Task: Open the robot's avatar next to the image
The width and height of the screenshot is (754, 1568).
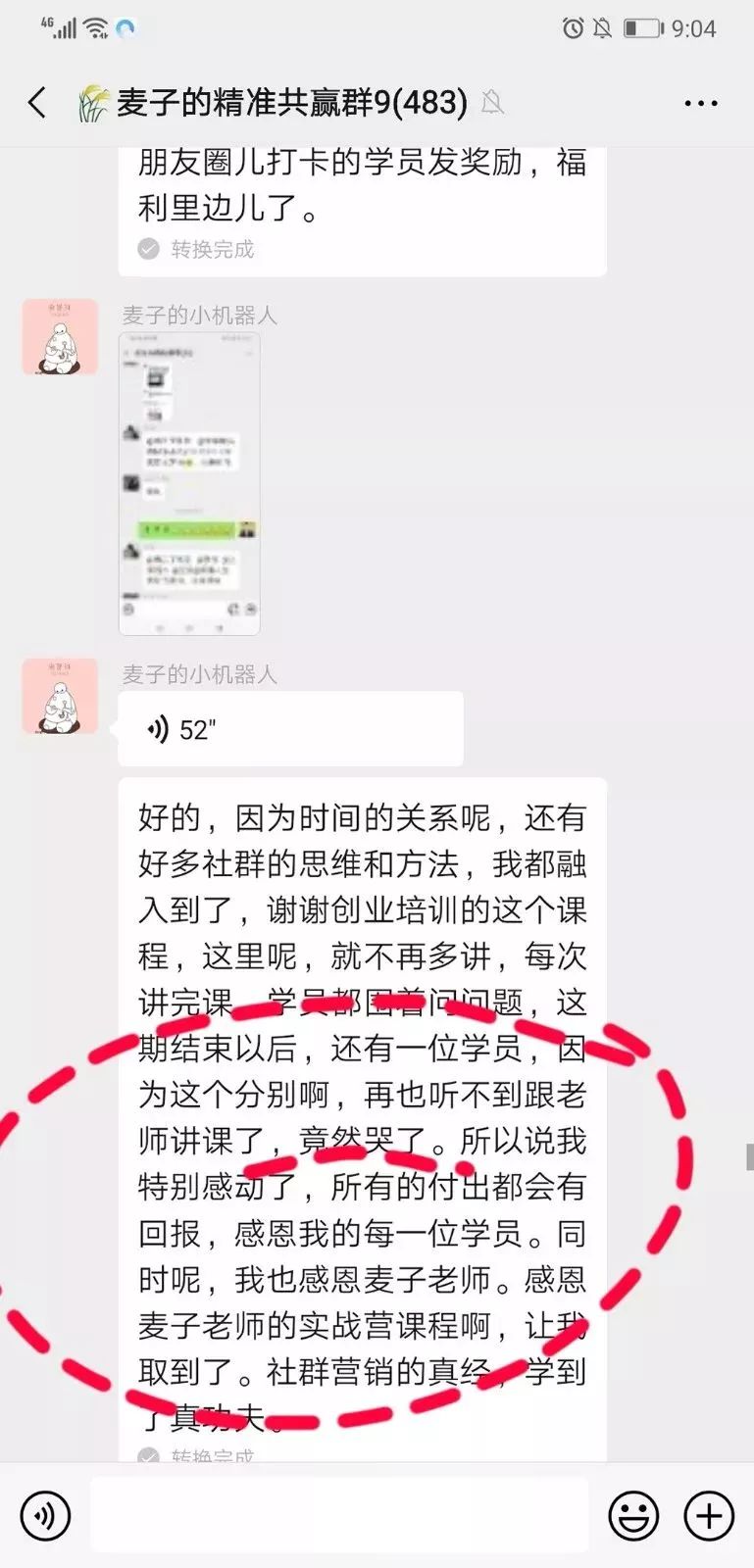Action: (x=60, y=337)
